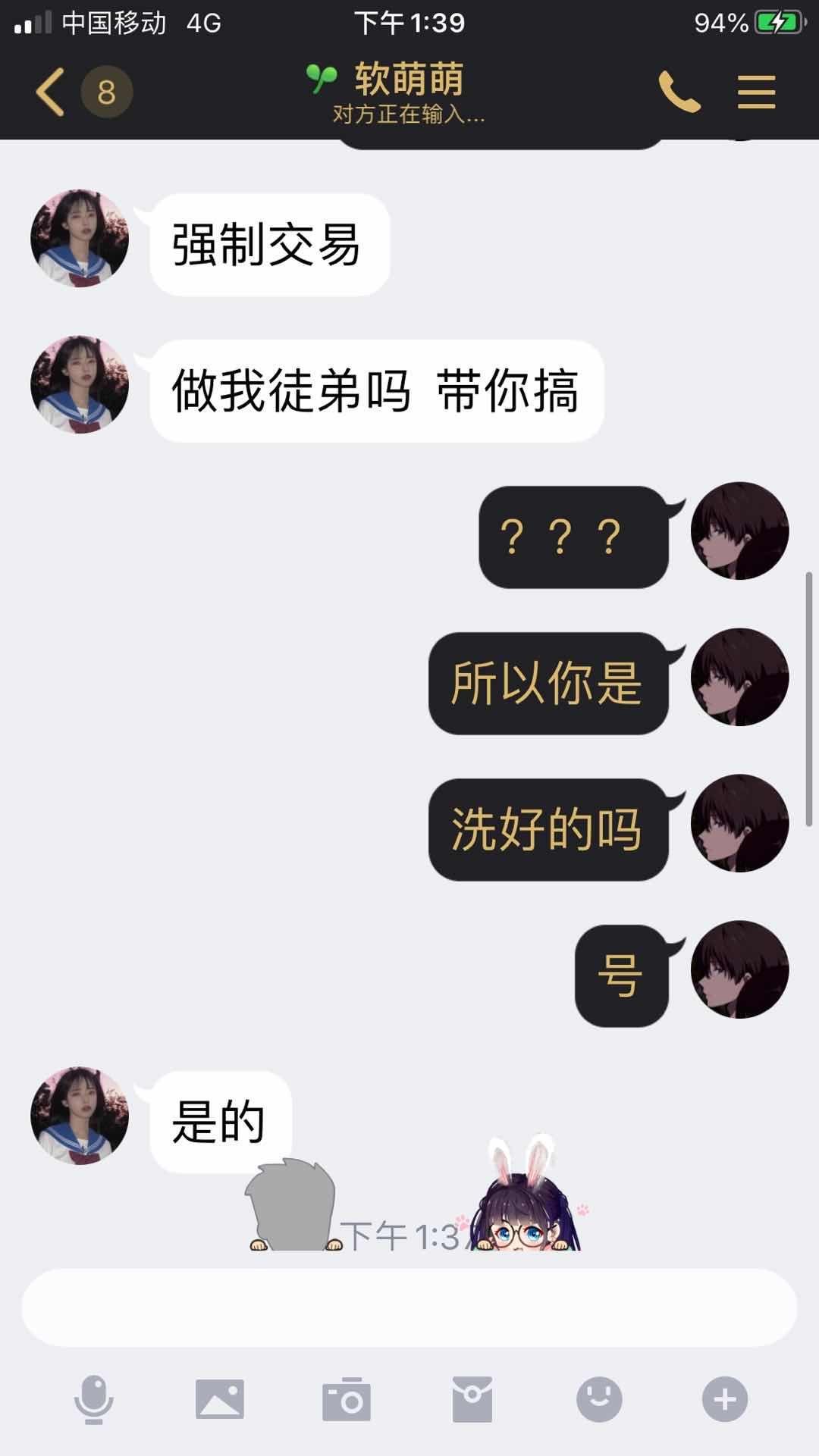Open more options with the plus icon
Viewport: 819px width, 1456px height.
725,1399
